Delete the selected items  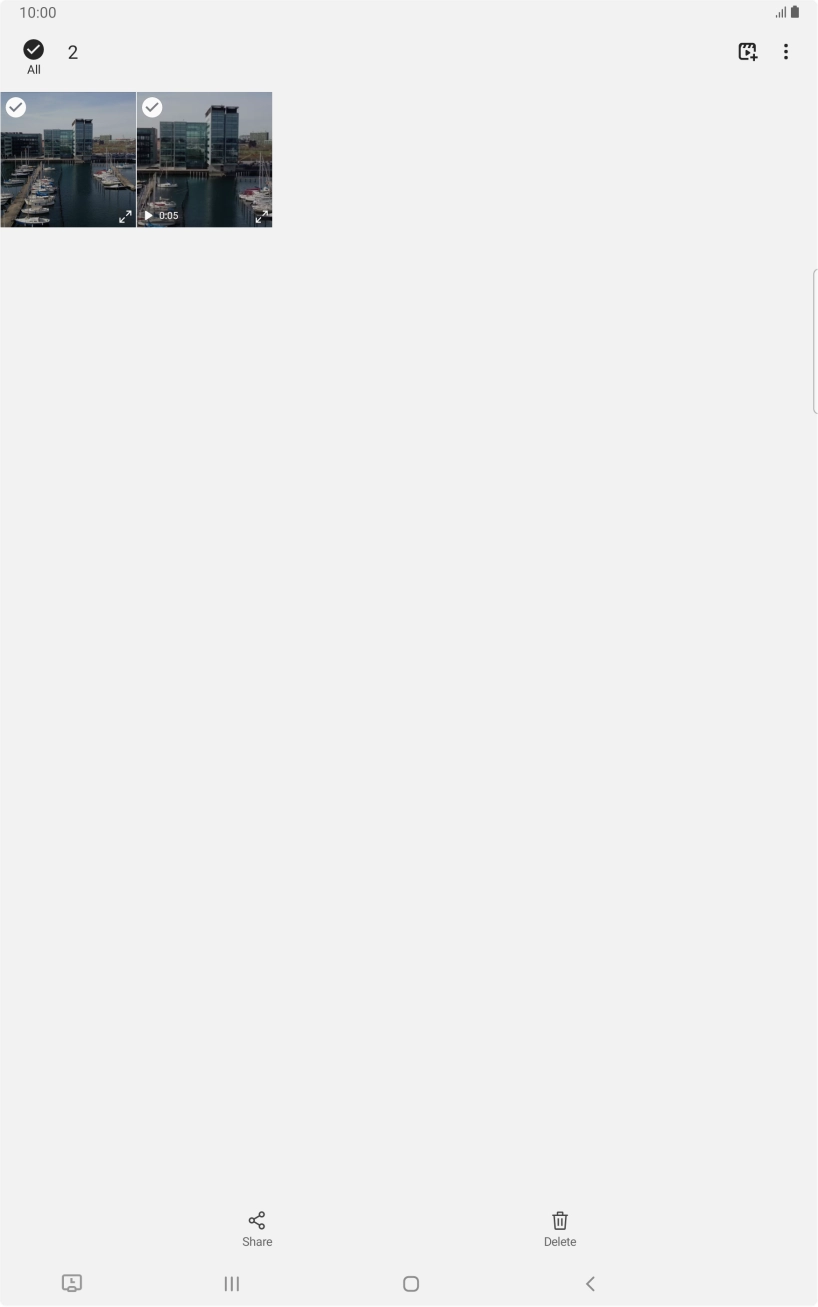pos(560,1228)
